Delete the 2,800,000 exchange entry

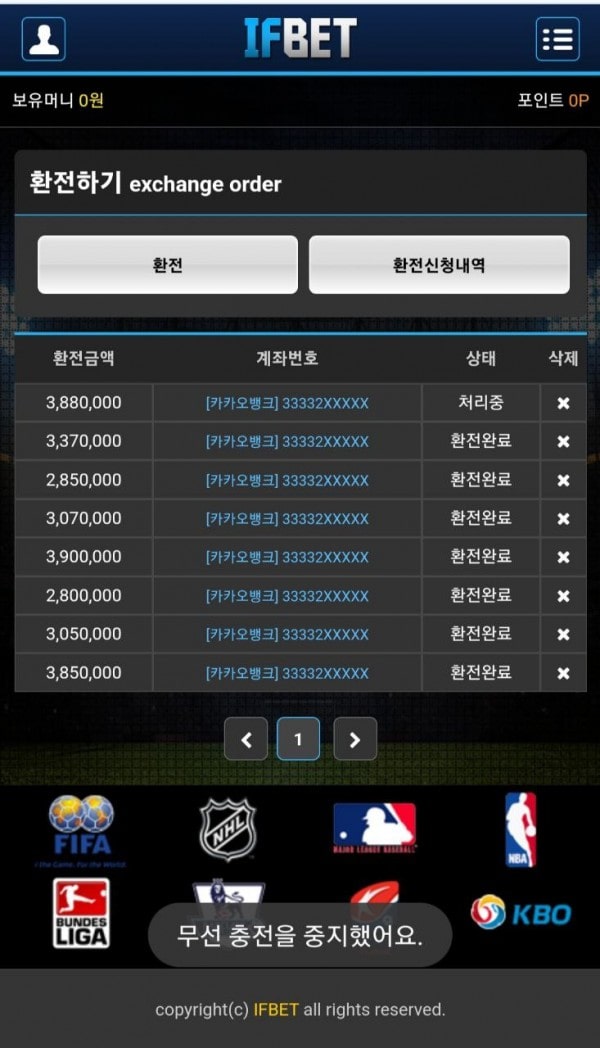coord(563,596)
